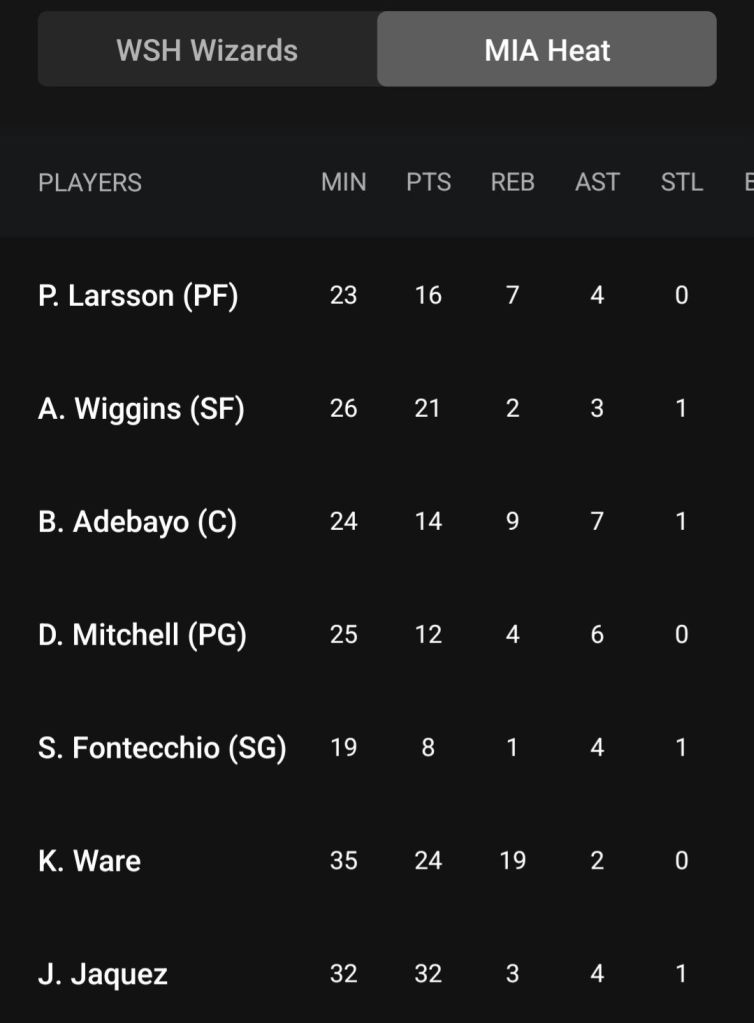The image size is (754, 1023).
Task: Open K. Ware's player row
Action: (90, 861)
